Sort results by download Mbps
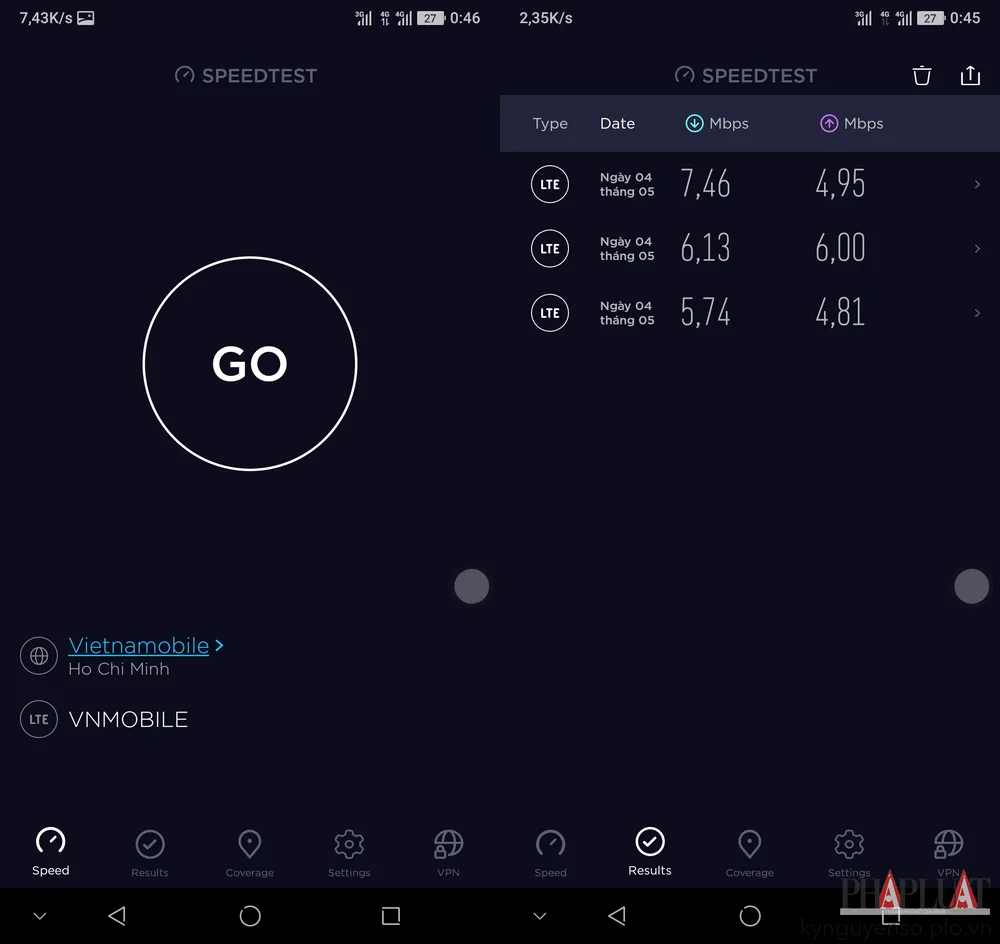 (x=717, y=124)
